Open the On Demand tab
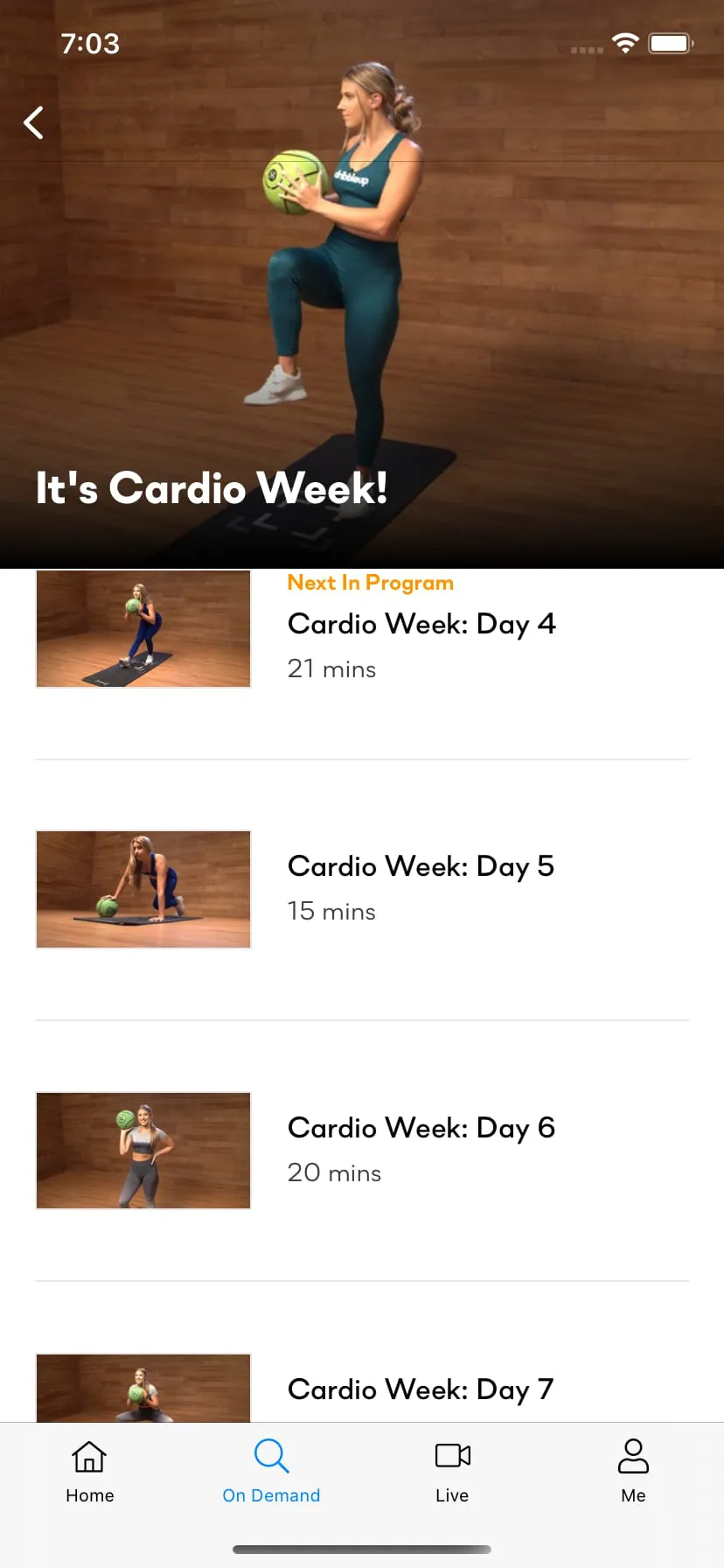 (x=271, y=1472)
